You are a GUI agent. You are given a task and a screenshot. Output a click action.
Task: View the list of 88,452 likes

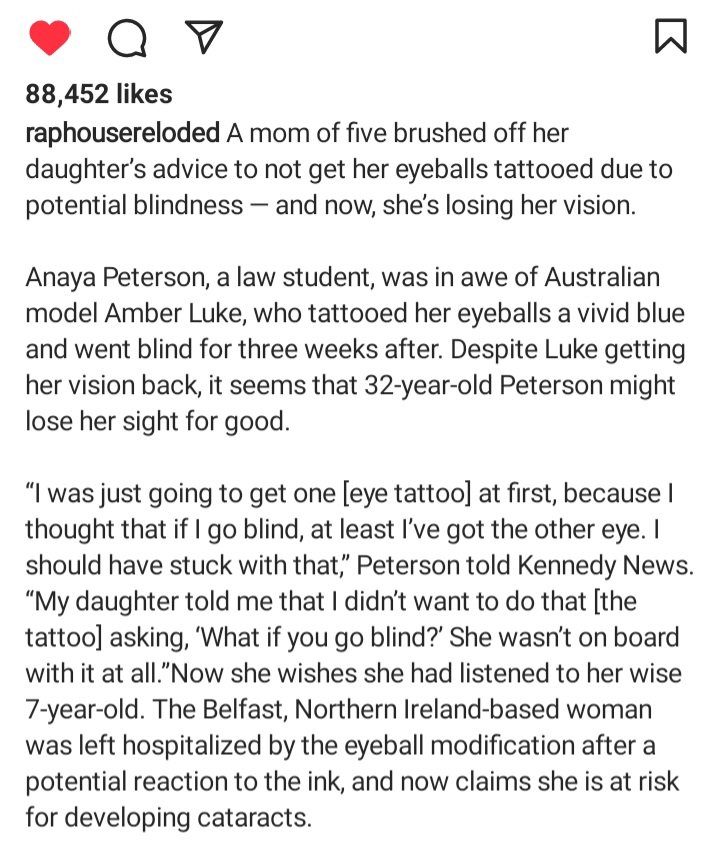pyautogui.click(x=99, y=94)
